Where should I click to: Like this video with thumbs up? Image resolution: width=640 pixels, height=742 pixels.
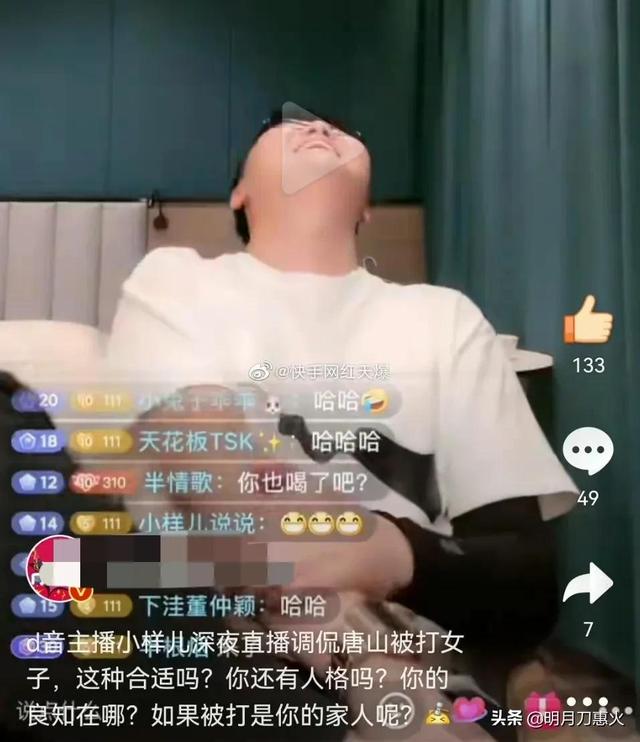587,320
